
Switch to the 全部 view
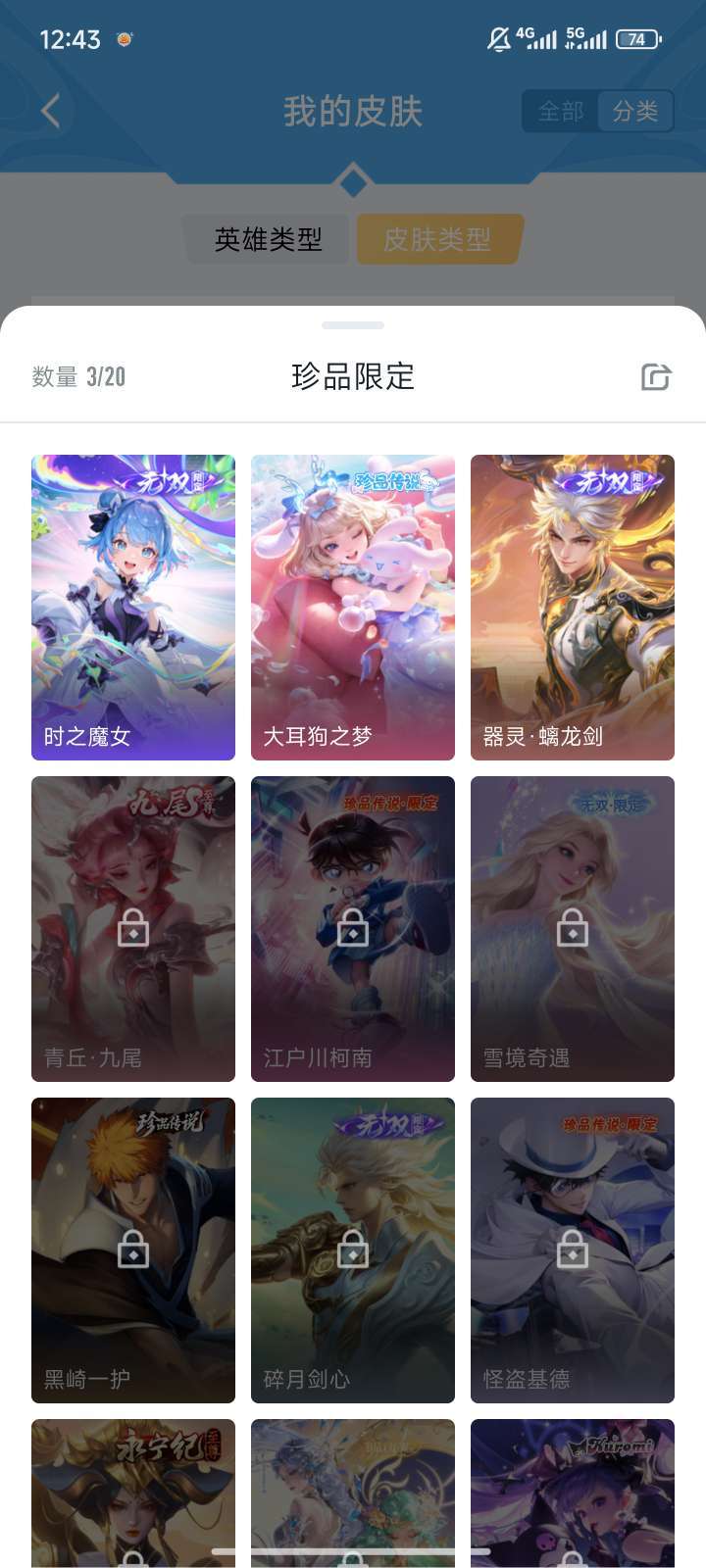click(561, 111)
